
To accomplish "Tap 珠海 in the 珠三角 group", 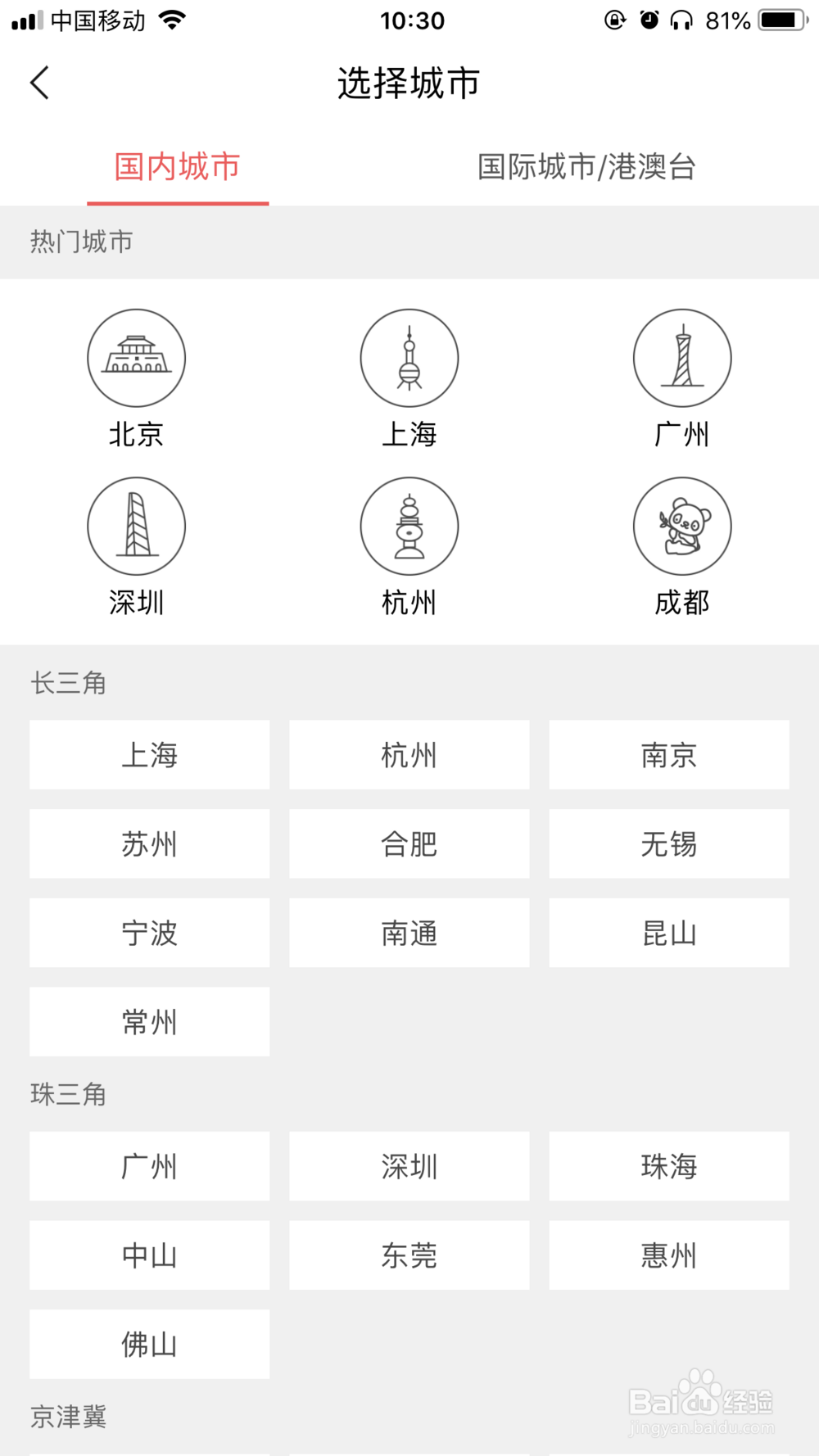I will pos(668,1166).
